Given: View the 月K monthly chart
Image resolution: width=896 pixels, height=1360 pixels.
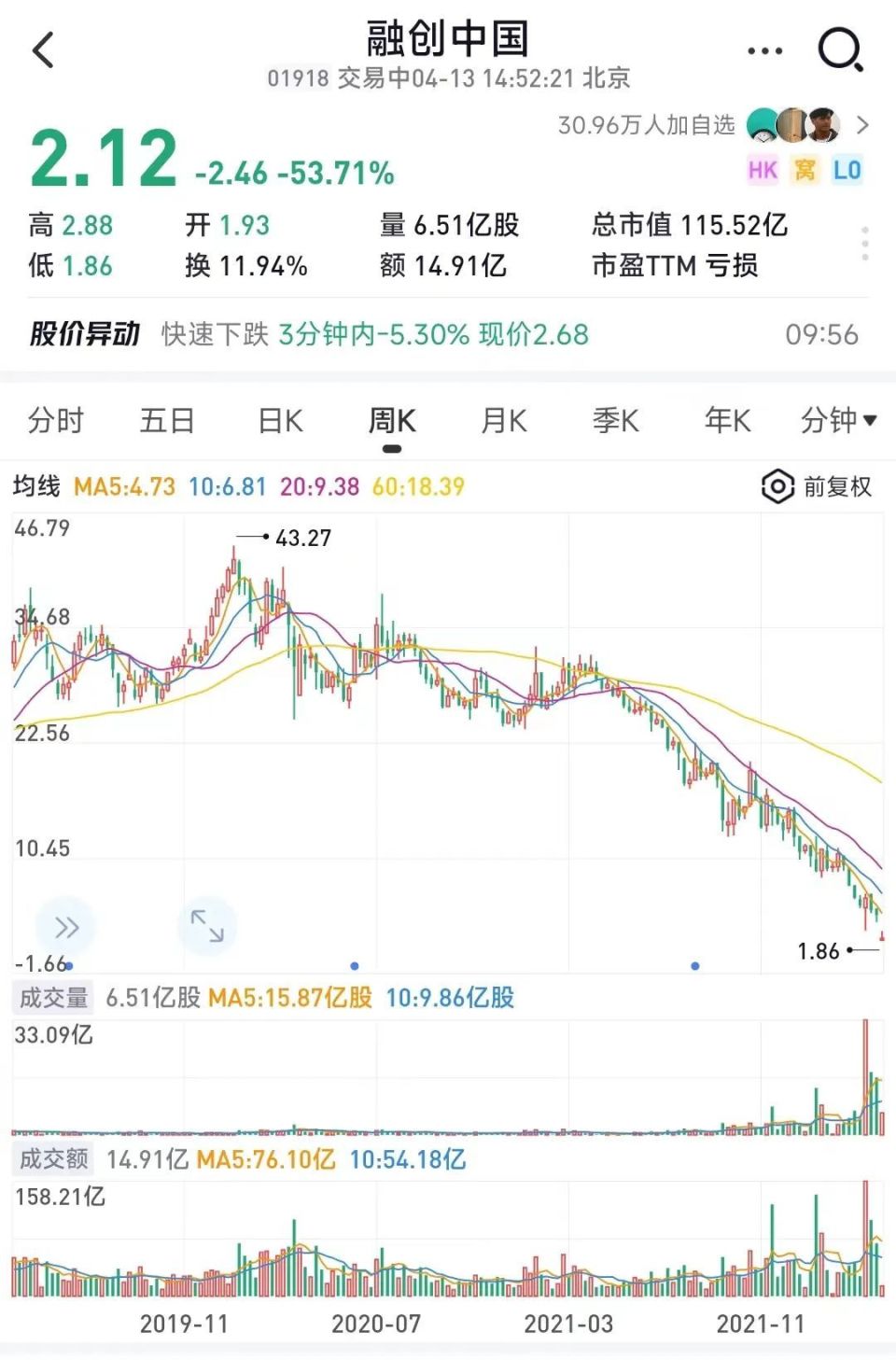Looking at the screenshot, I should tap(504, 421).
